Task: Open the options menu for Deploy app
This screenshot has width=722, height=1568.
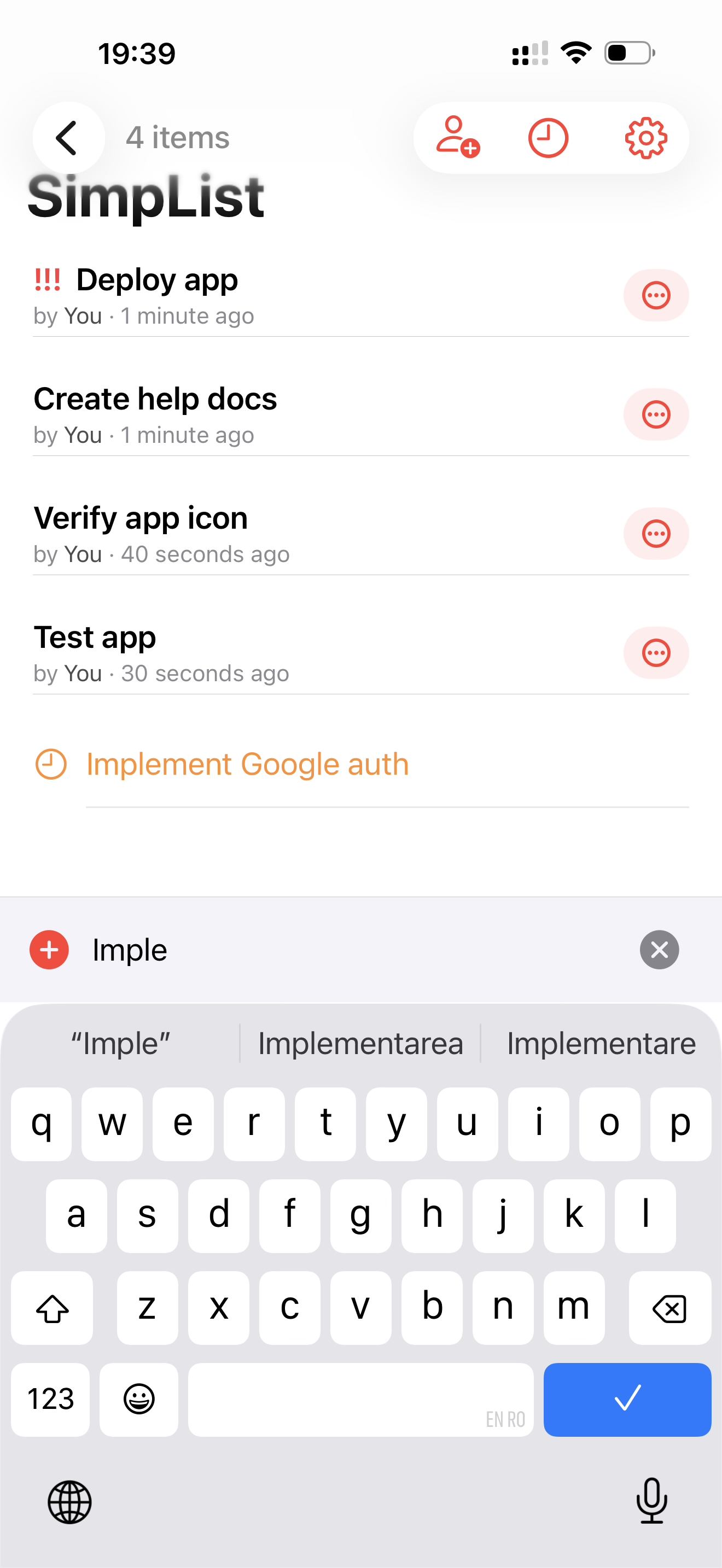Action: click(x=656, y=295)
